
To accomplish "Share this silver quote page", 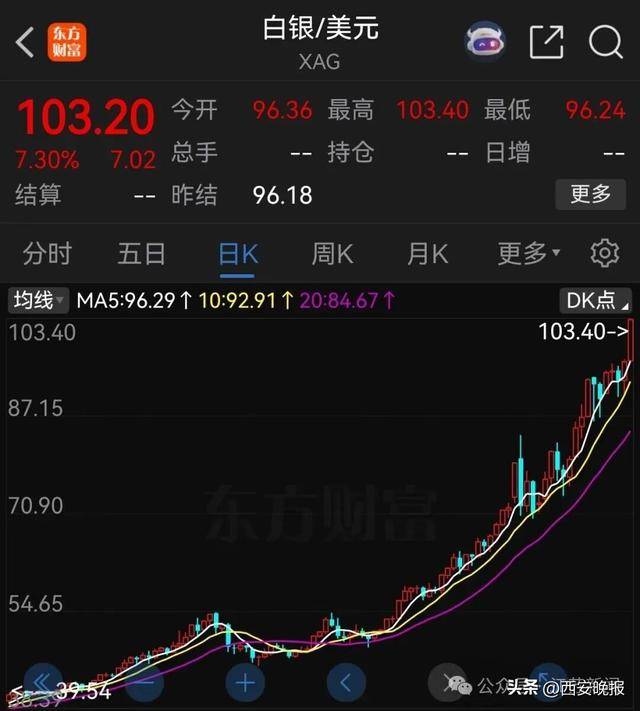I will click(x=546, y=42).
